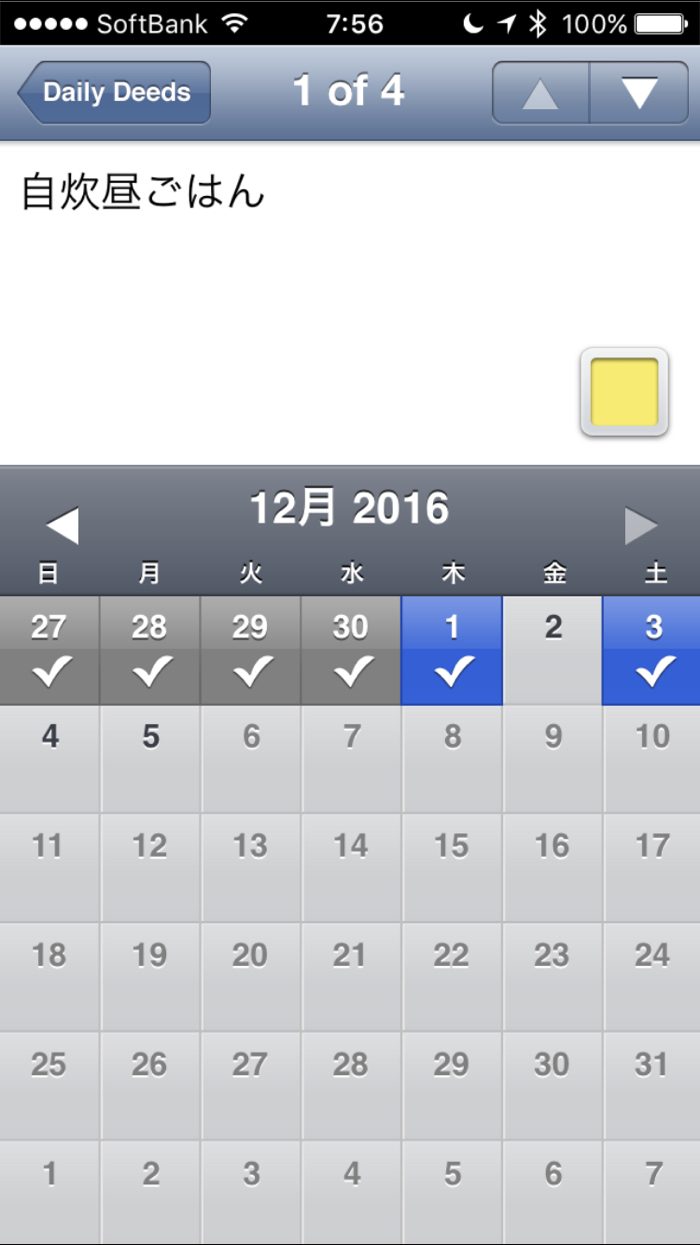The height and width of the screenshot is (1245, 700).
Task: Uncheck November 28 in the calendar
Action: 150,651
